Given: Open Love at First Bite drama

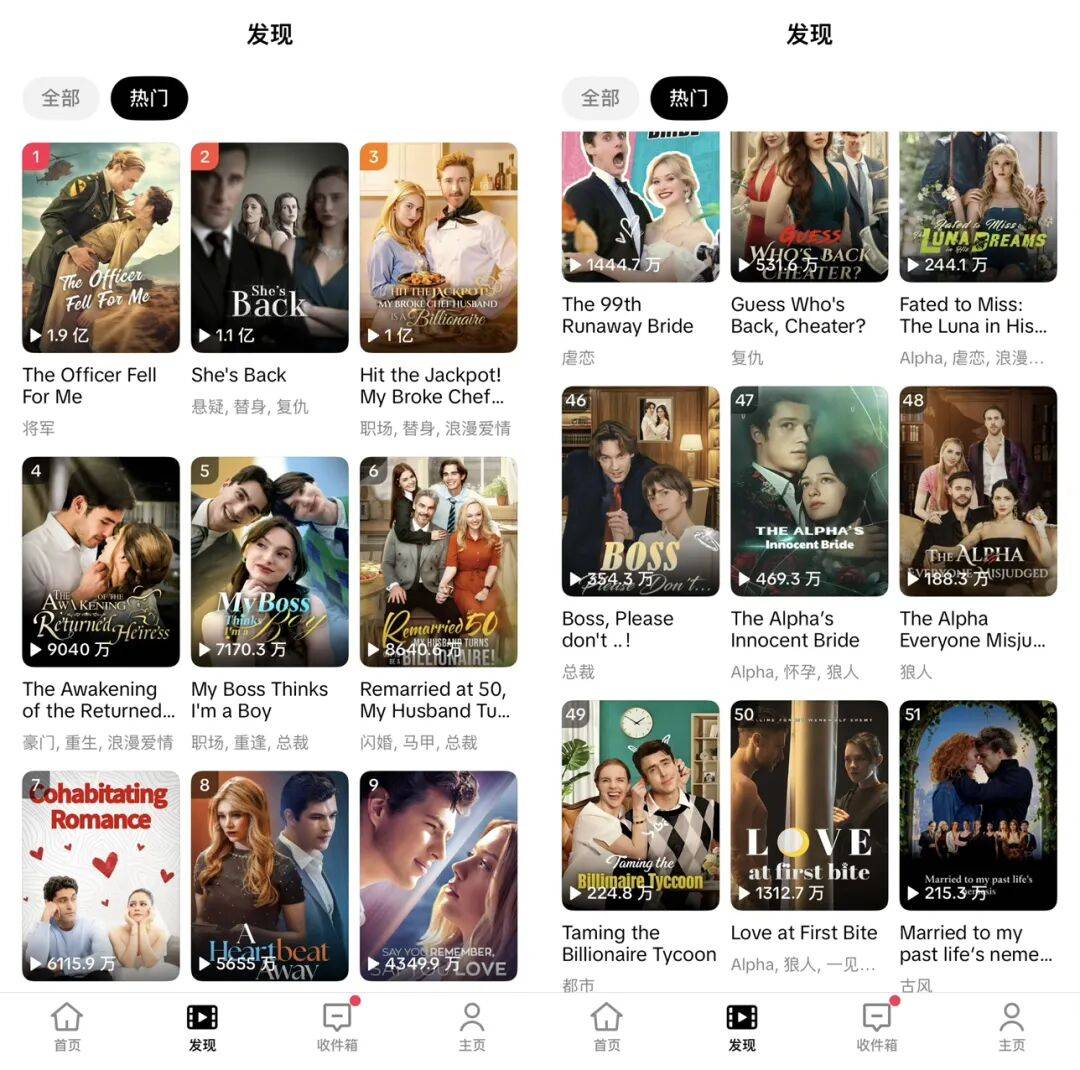Looking at the screenshot, I should (809, 805).
